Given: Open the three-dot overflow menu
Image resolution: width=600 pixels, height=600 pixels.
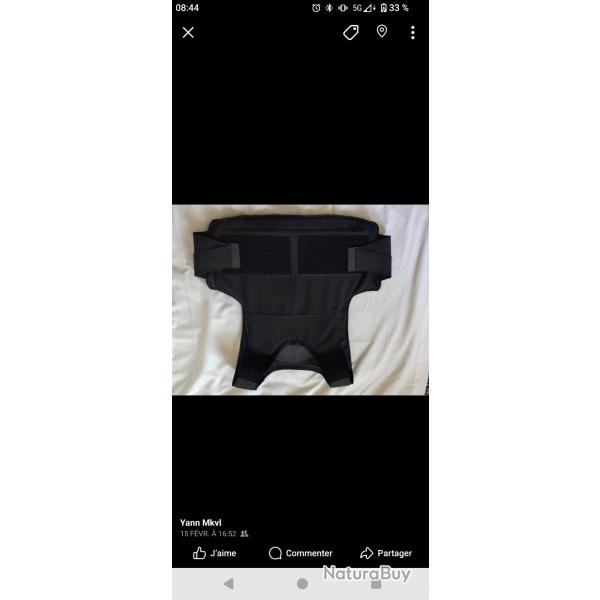Looking at the screenshot, I should pyautogui.click(x=412, y=32).
